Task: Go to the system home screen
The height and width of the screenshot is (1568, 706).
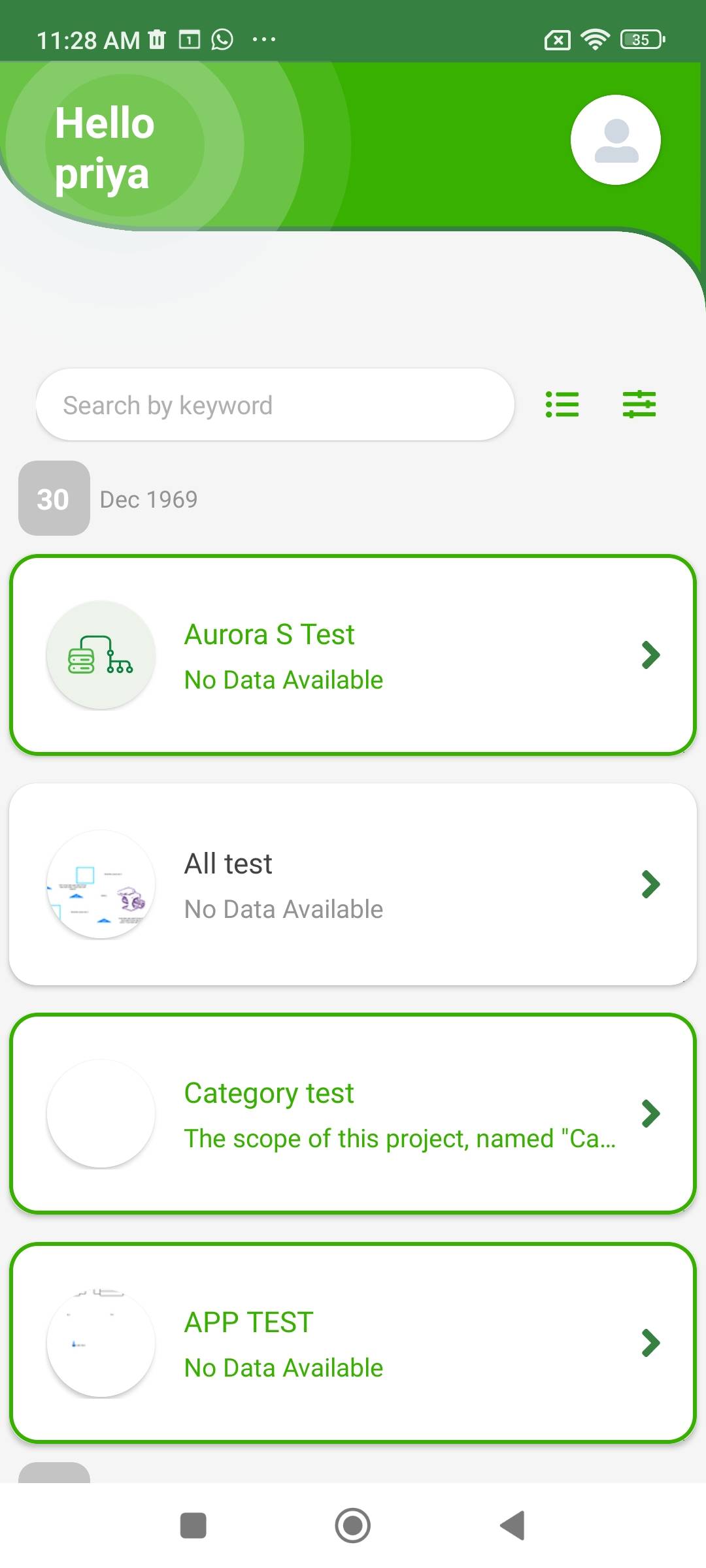Action: click(x=353, y=1526)
